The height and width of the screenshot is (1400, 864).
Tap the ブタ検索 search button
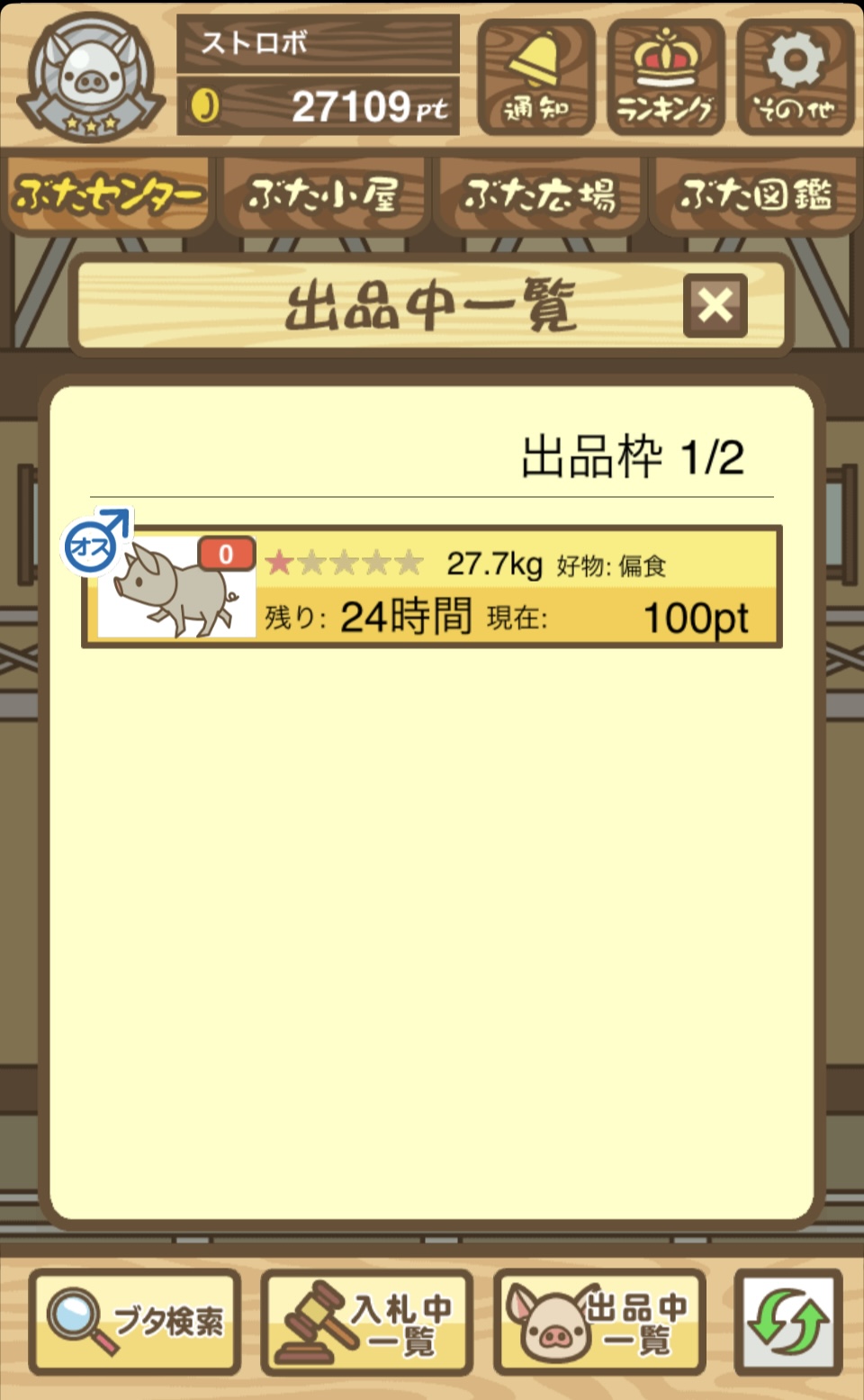135,1322
